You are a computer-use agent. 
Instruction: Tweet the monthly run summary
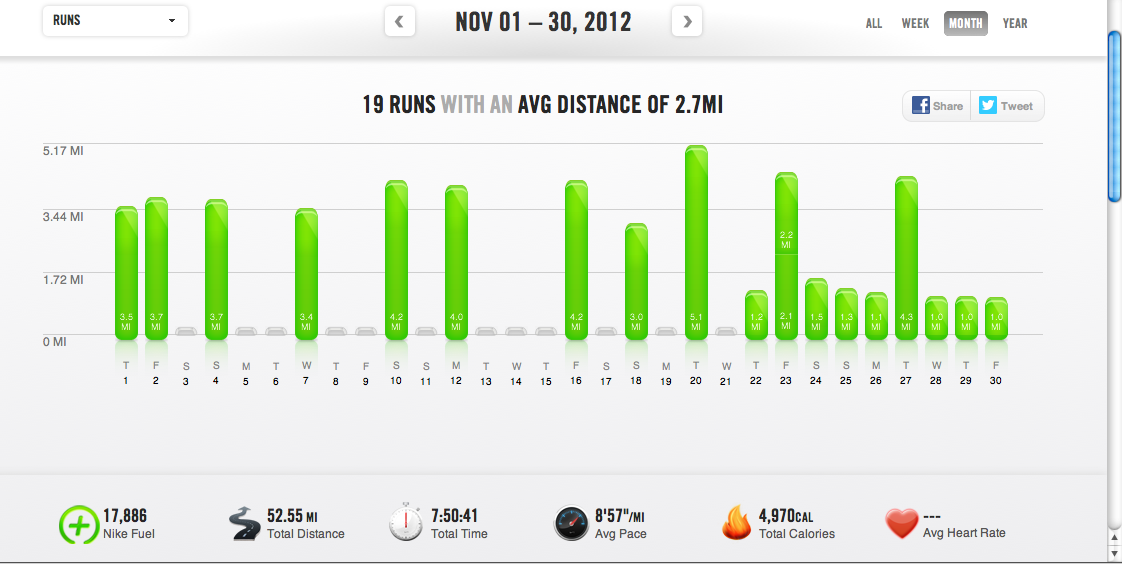[x=1007, y=106]
